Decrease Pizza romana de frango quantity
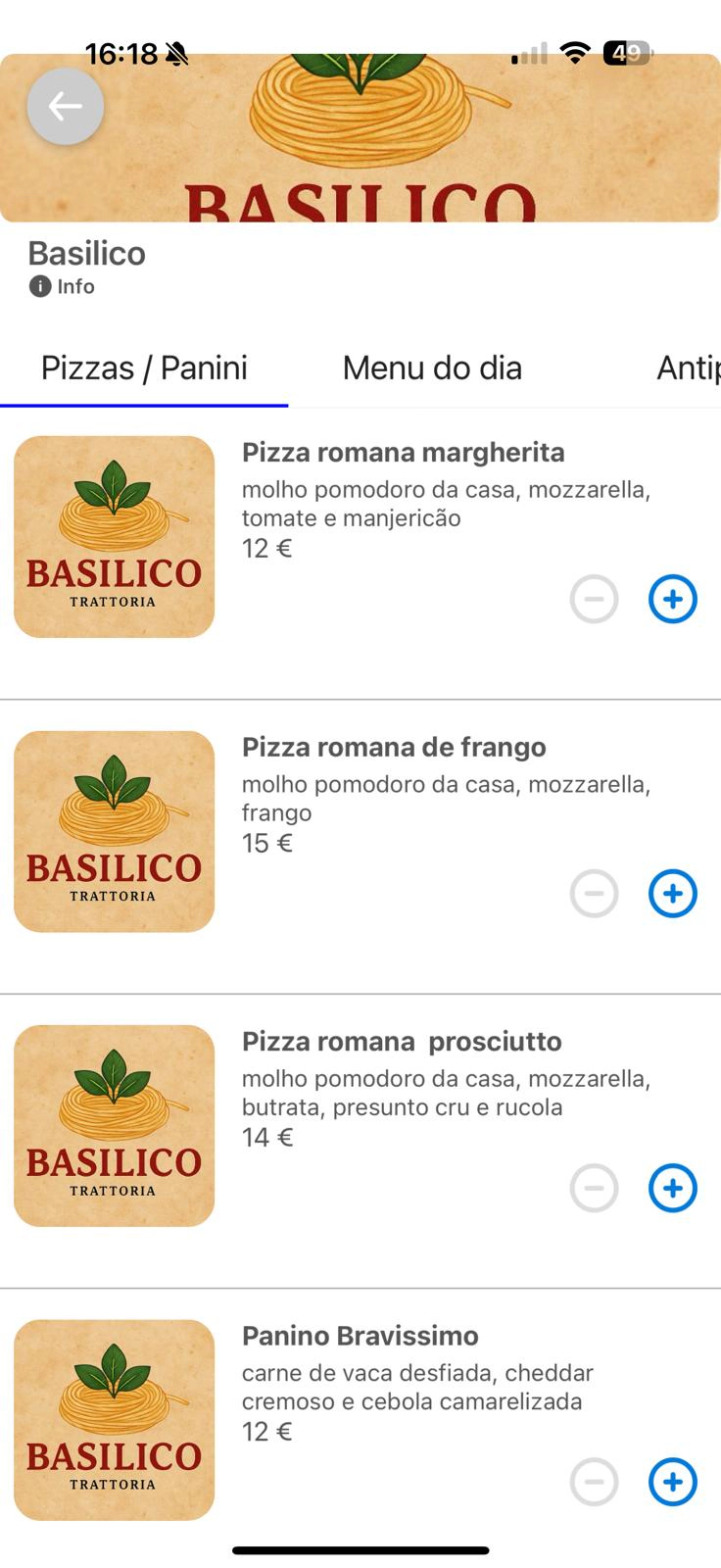 coord(595,893)
